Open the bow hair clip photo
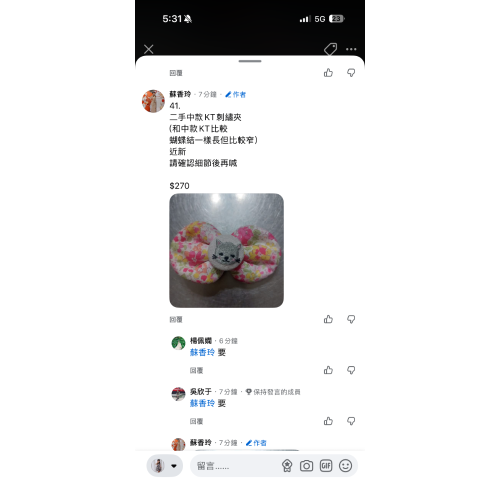500x500 pixels. pyautogui.click(x=227, y=250)
